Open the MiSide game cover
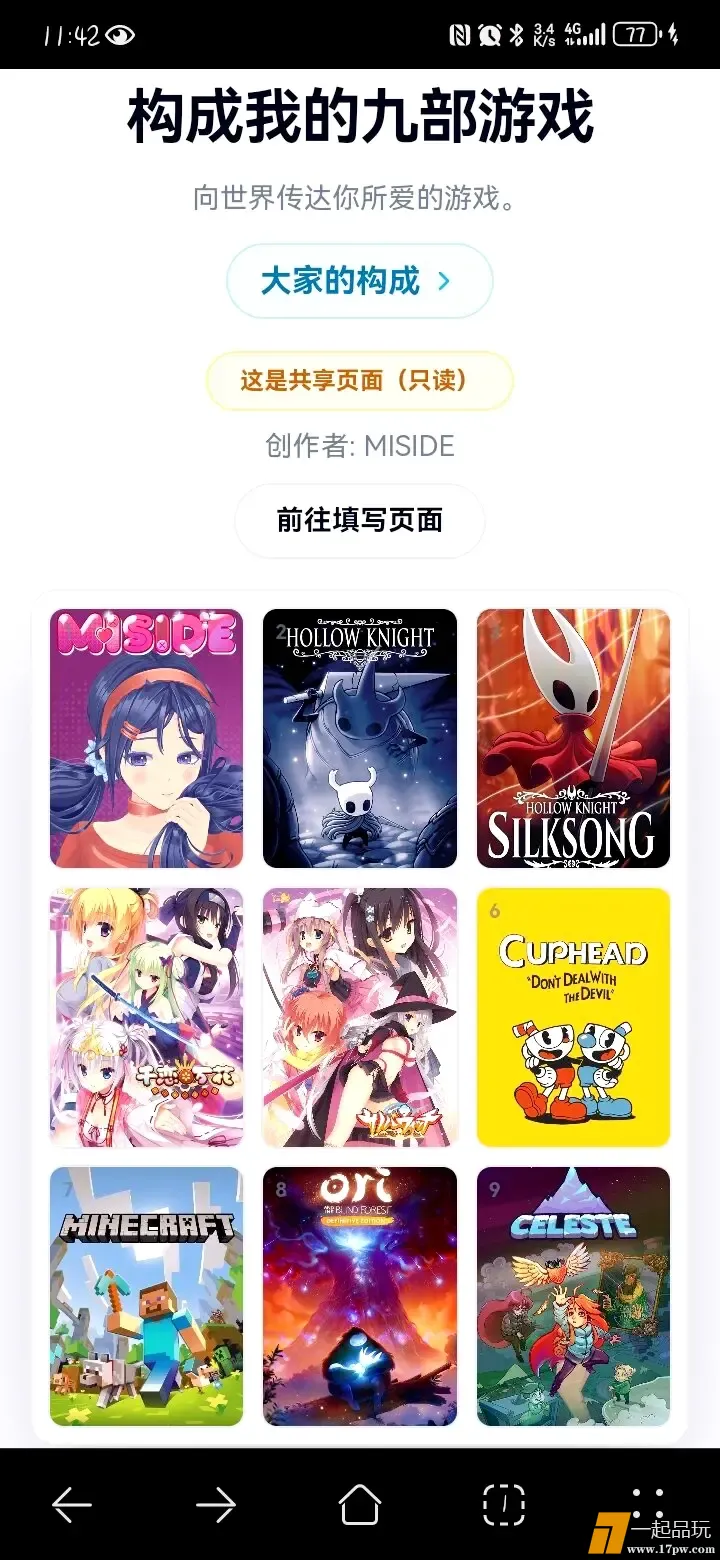The height and width of the screenshot is (1560, 720). (x=147, y=738)
